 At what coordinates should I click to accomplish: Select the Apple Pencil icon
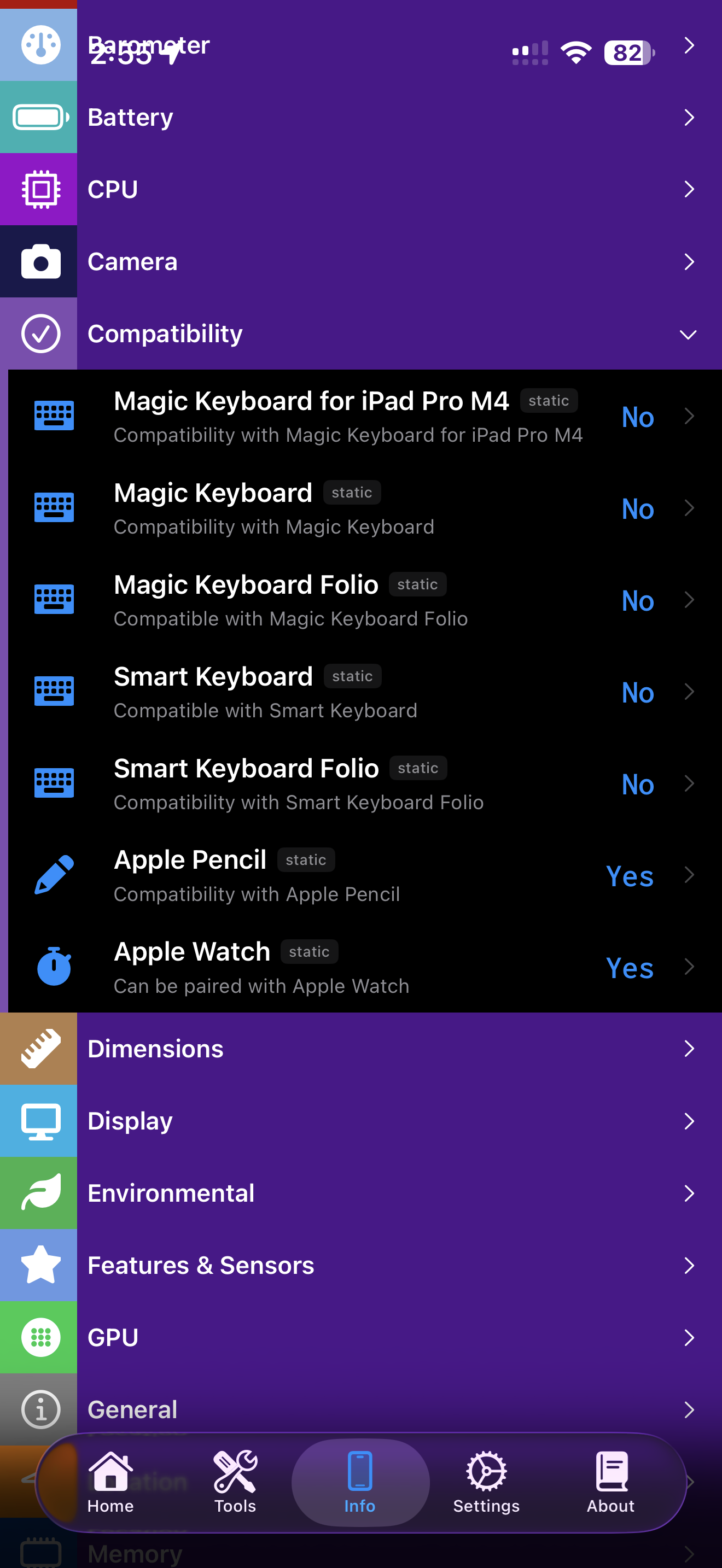(54, 875)
